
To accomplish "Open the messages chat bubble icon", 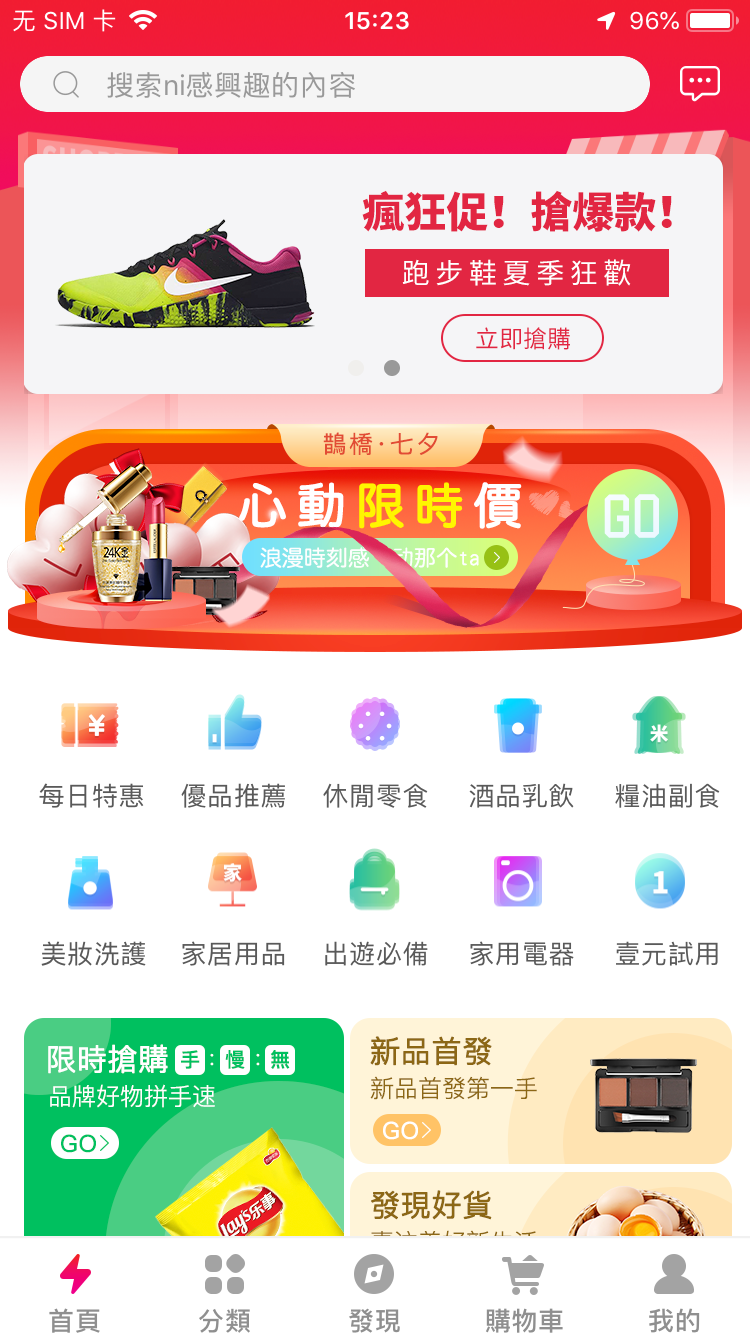I will coord(699,84).
